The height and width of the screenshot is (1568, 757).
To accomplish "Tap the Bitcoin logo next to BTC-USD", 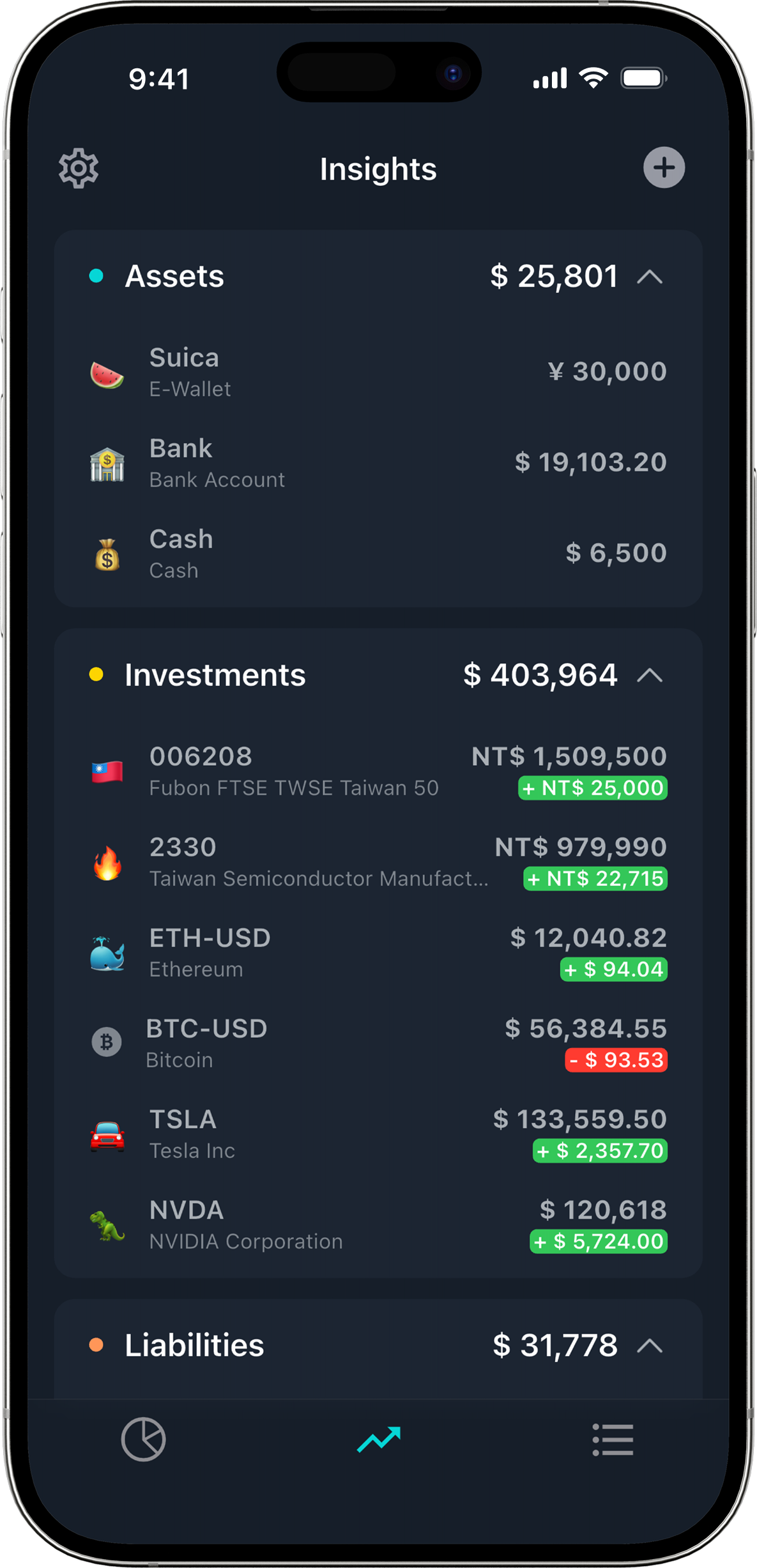I will (x=107, y=1042).
